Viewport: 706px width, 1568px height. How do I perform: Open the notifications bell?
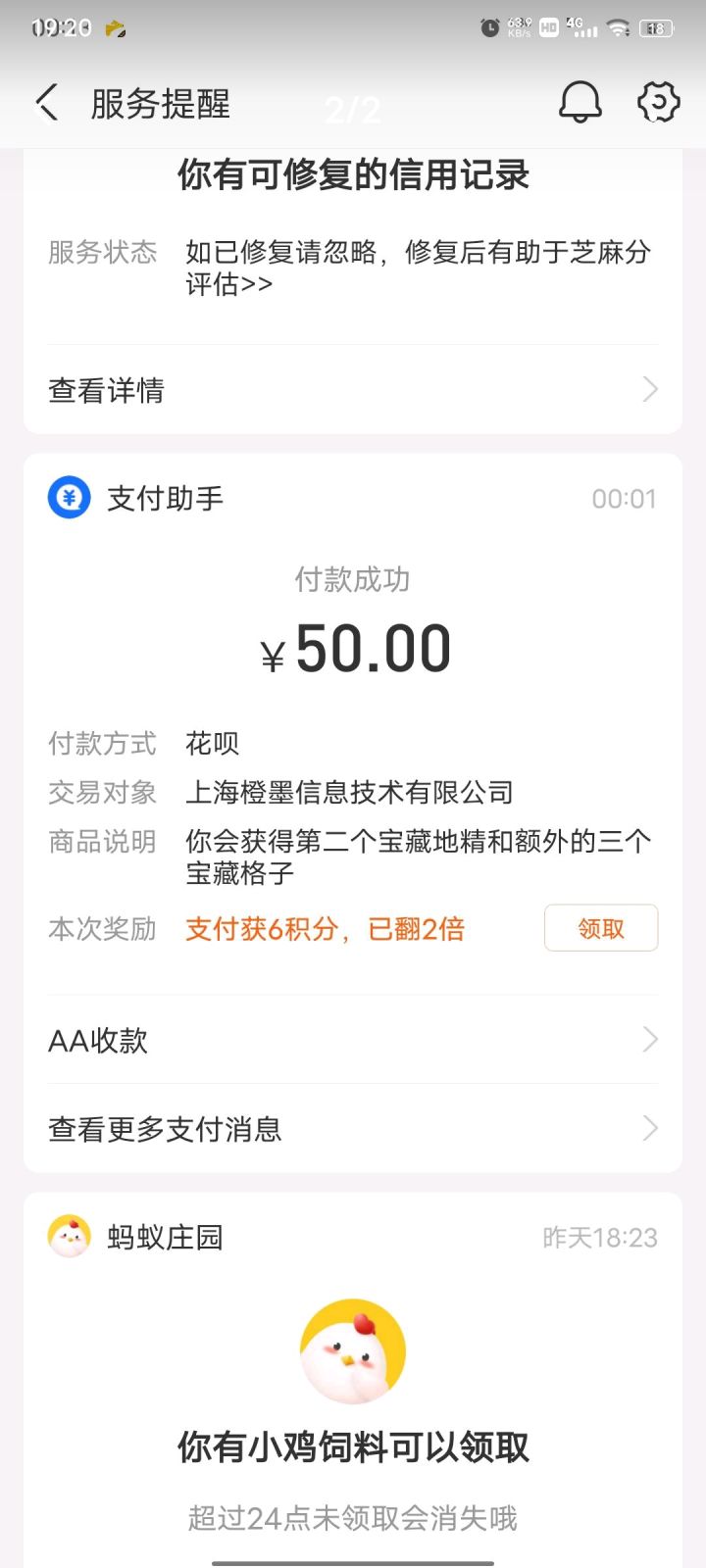[580, 102]
